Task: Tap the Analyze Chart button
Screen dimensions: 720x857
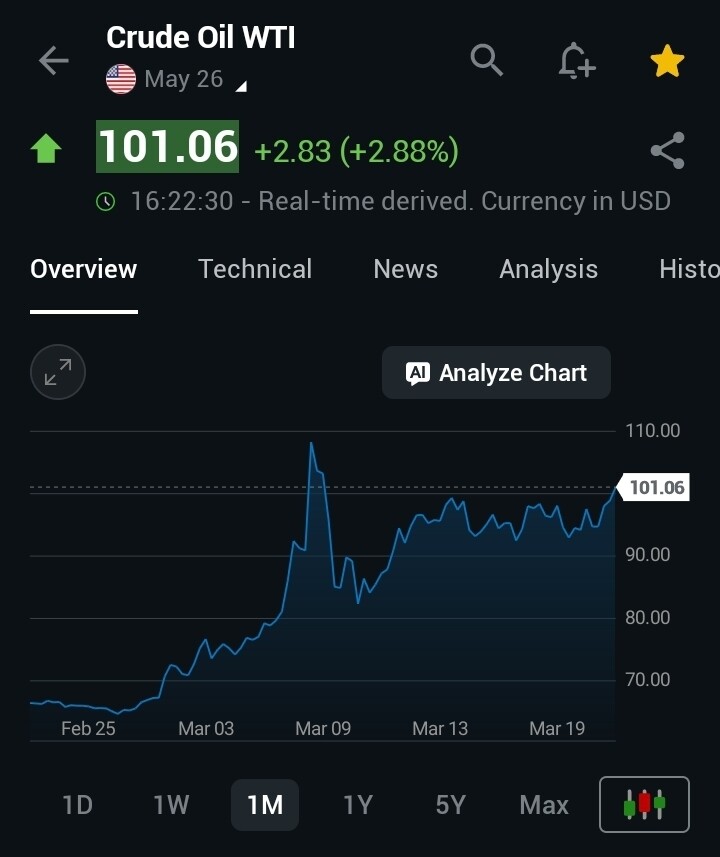Action: (x=496, y=373)
